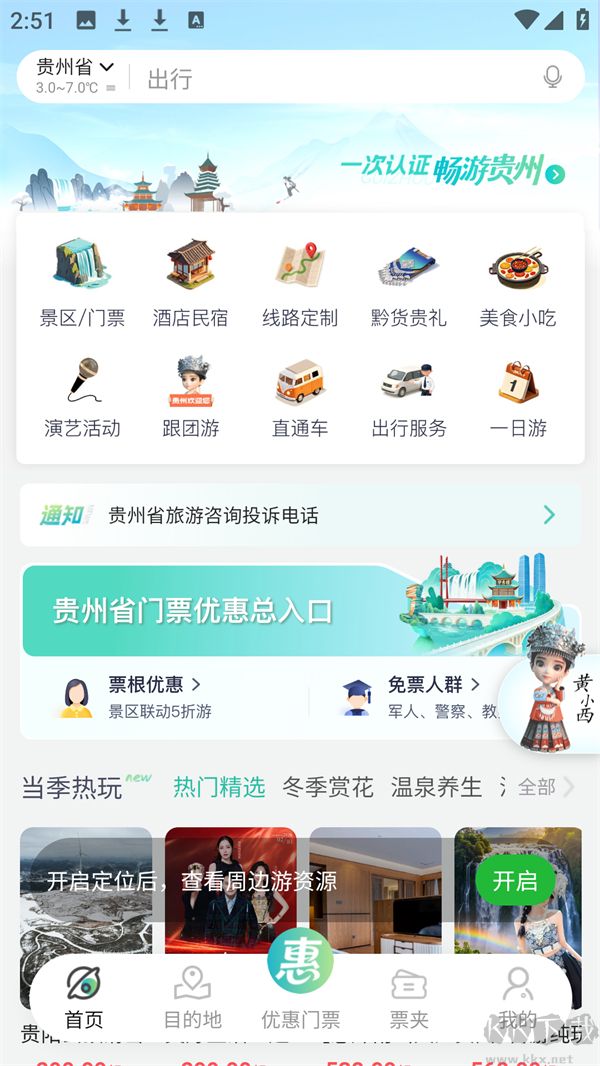Open 演艺活动 category
600x1066 pixels.
point(82,397)
